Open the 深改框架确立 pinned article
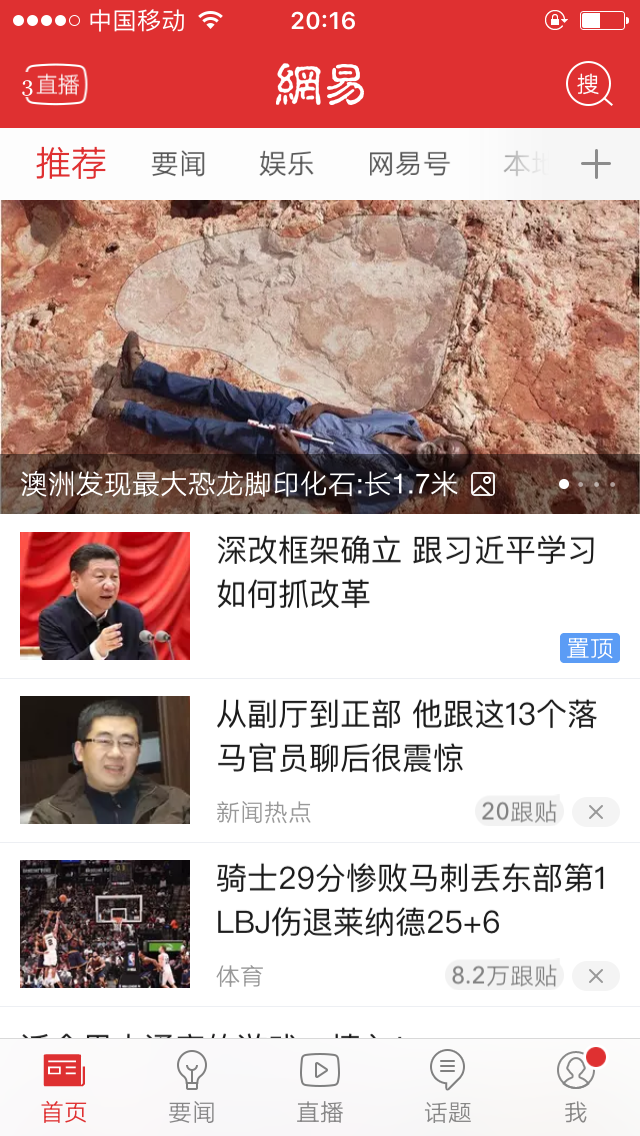This screenshot has height=1136, width=640. tap(405, 572)
